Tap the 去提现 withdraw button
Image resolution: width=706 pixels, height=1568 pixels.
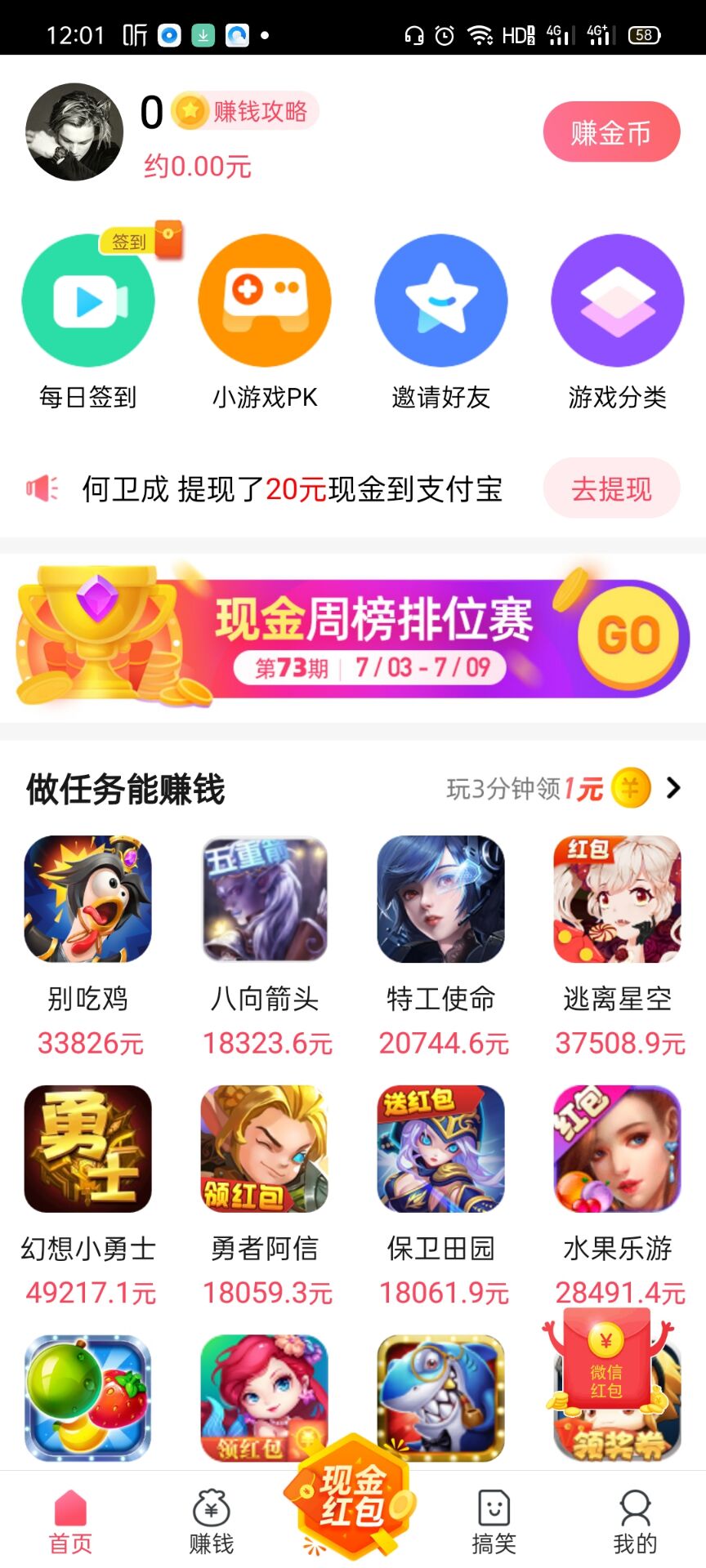[611, 488]
